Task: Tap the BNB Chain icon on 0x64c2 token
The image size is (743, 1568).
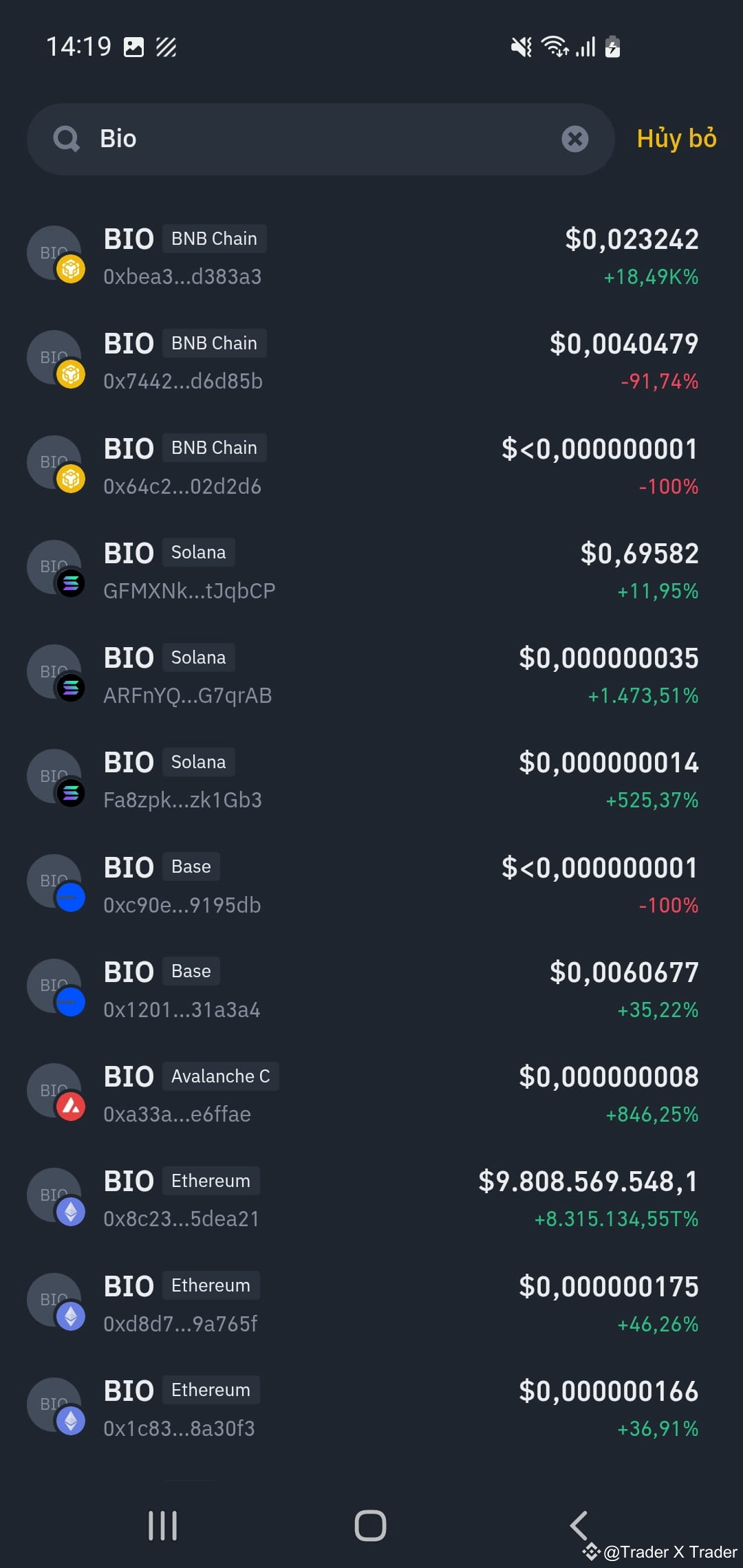Action: (x=71, y=479)
